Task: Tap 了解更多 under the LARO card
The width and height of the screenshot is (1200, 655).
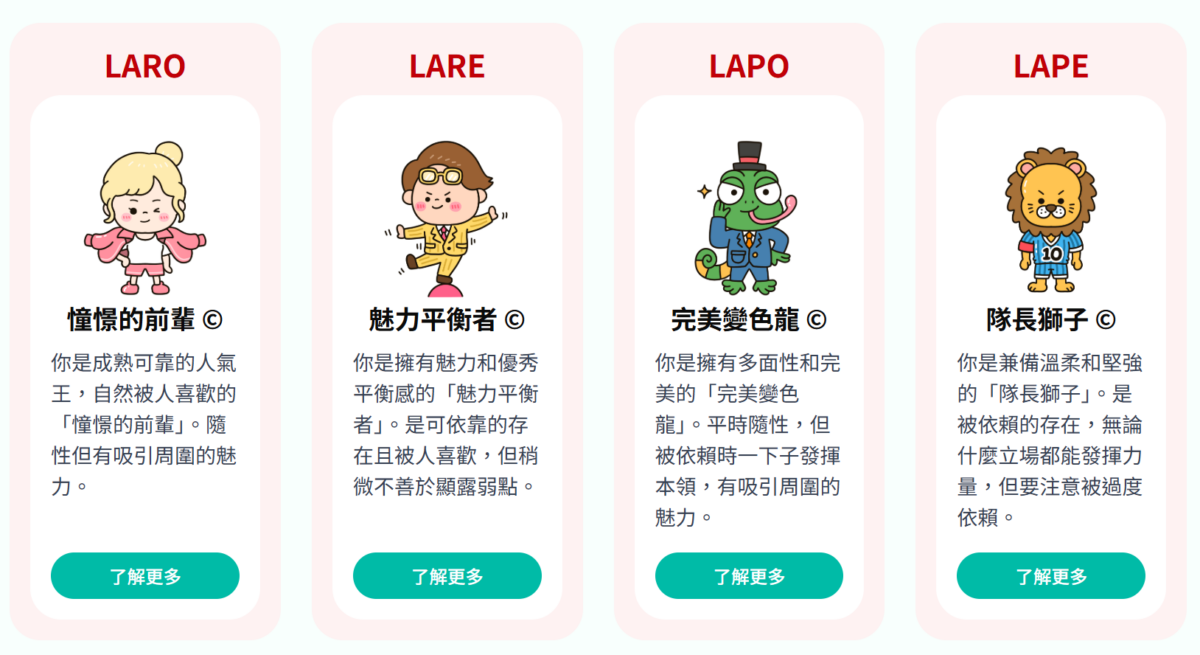Action: pyautogui.click(x=145, y=576)
